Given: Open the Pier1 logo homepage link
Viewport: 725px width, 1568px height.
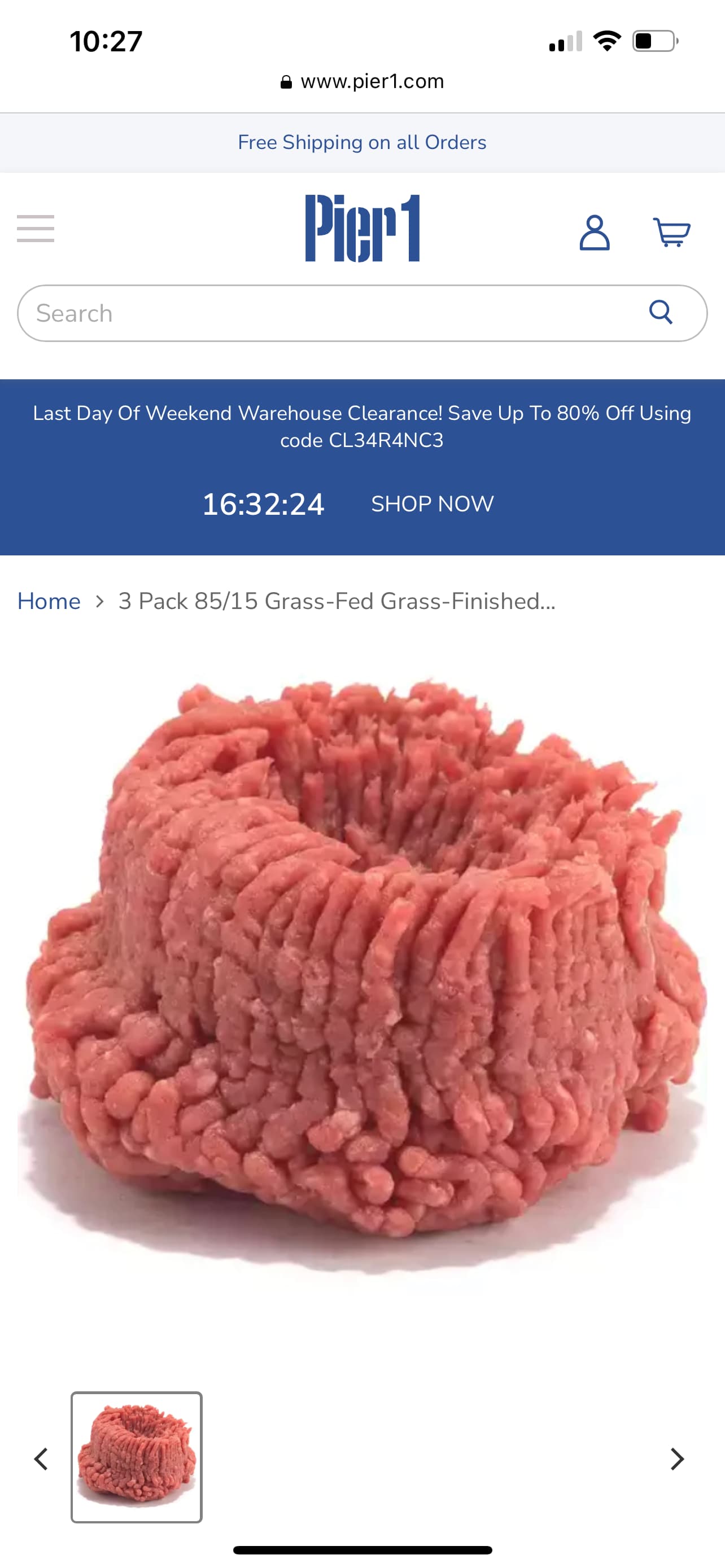Looking at the screenshot, I should pyautogui.click(x=362, y=228).
